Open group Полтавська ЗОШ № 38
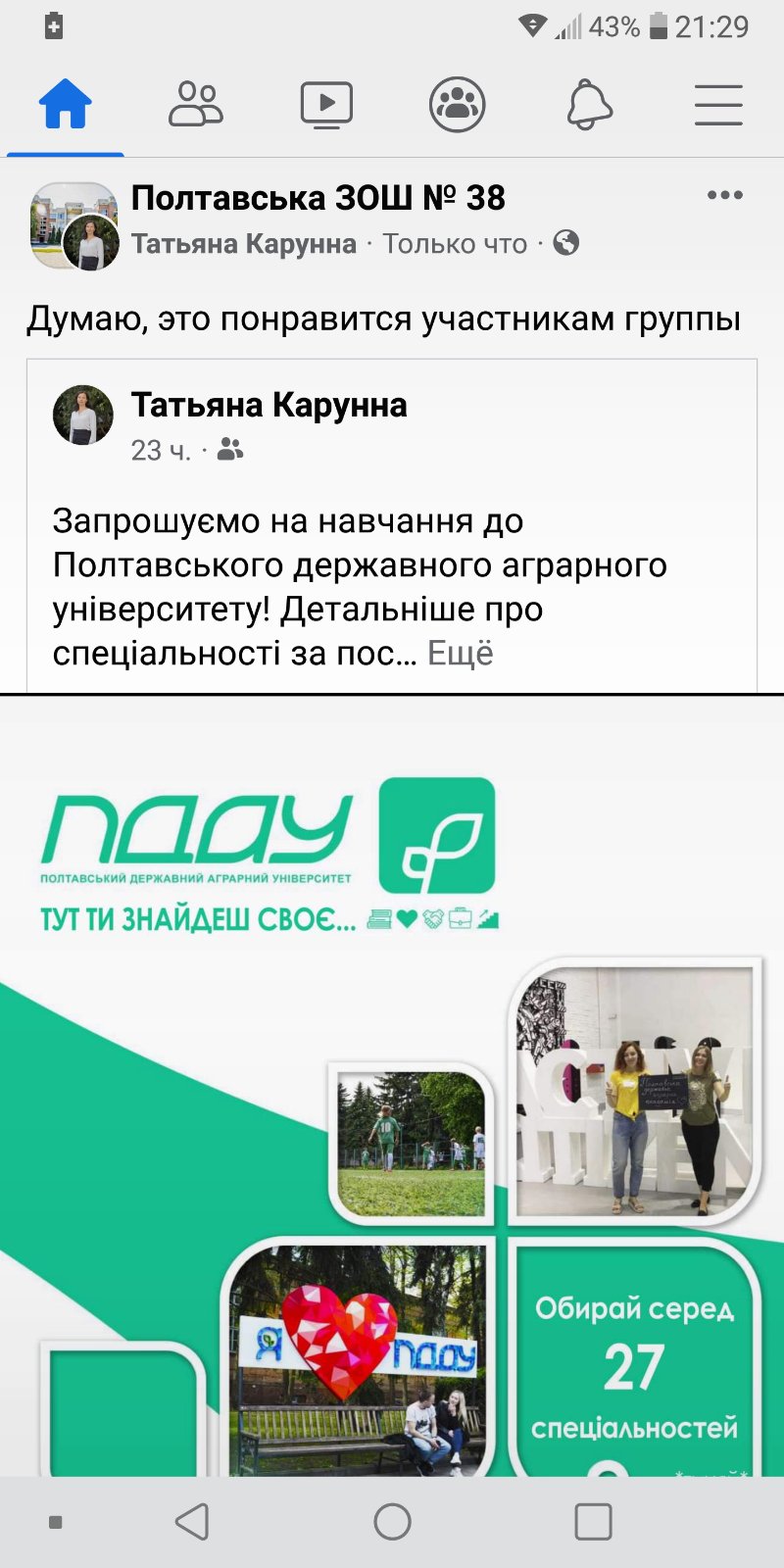The height and width of the screenshot is (1568, 784). (318, 198)
